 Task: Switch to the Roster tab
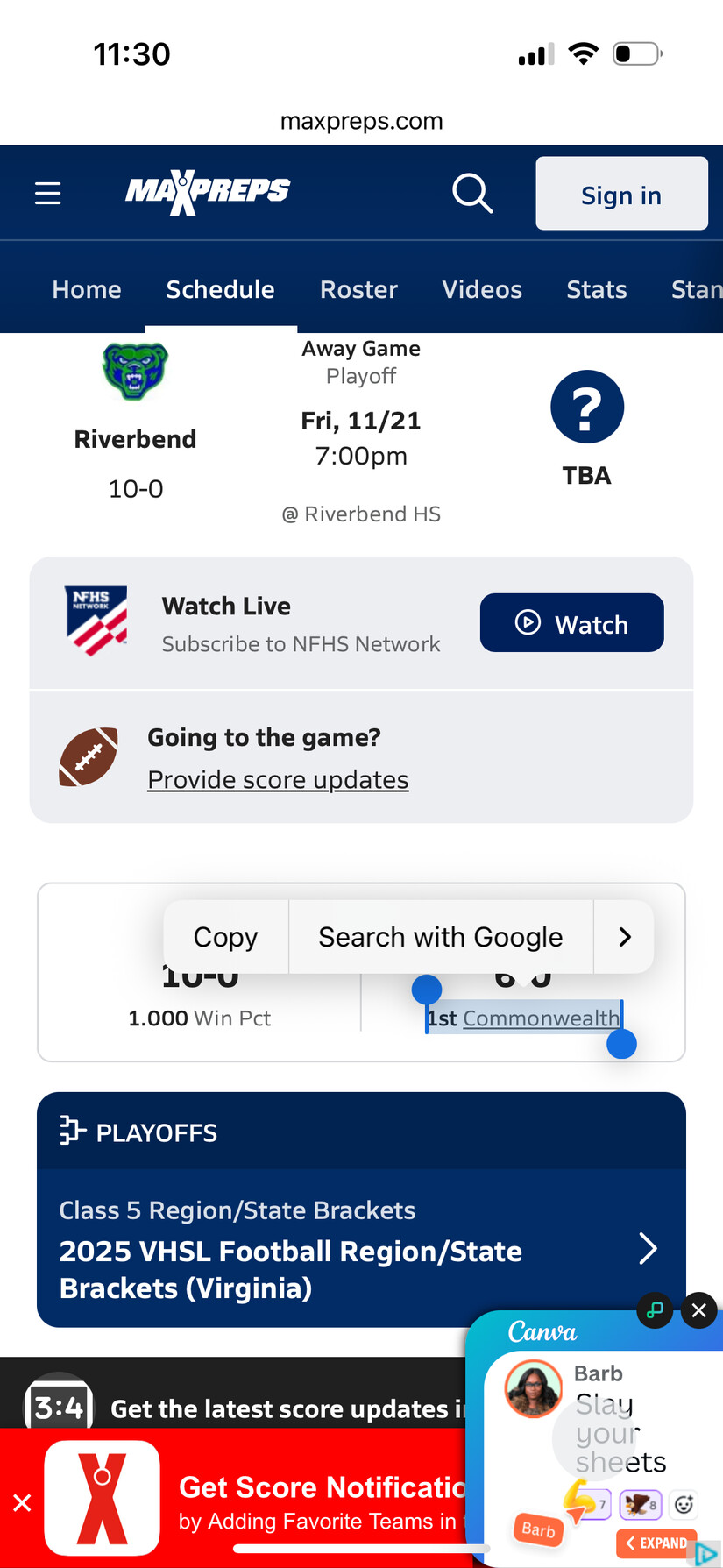coord(358,289)
